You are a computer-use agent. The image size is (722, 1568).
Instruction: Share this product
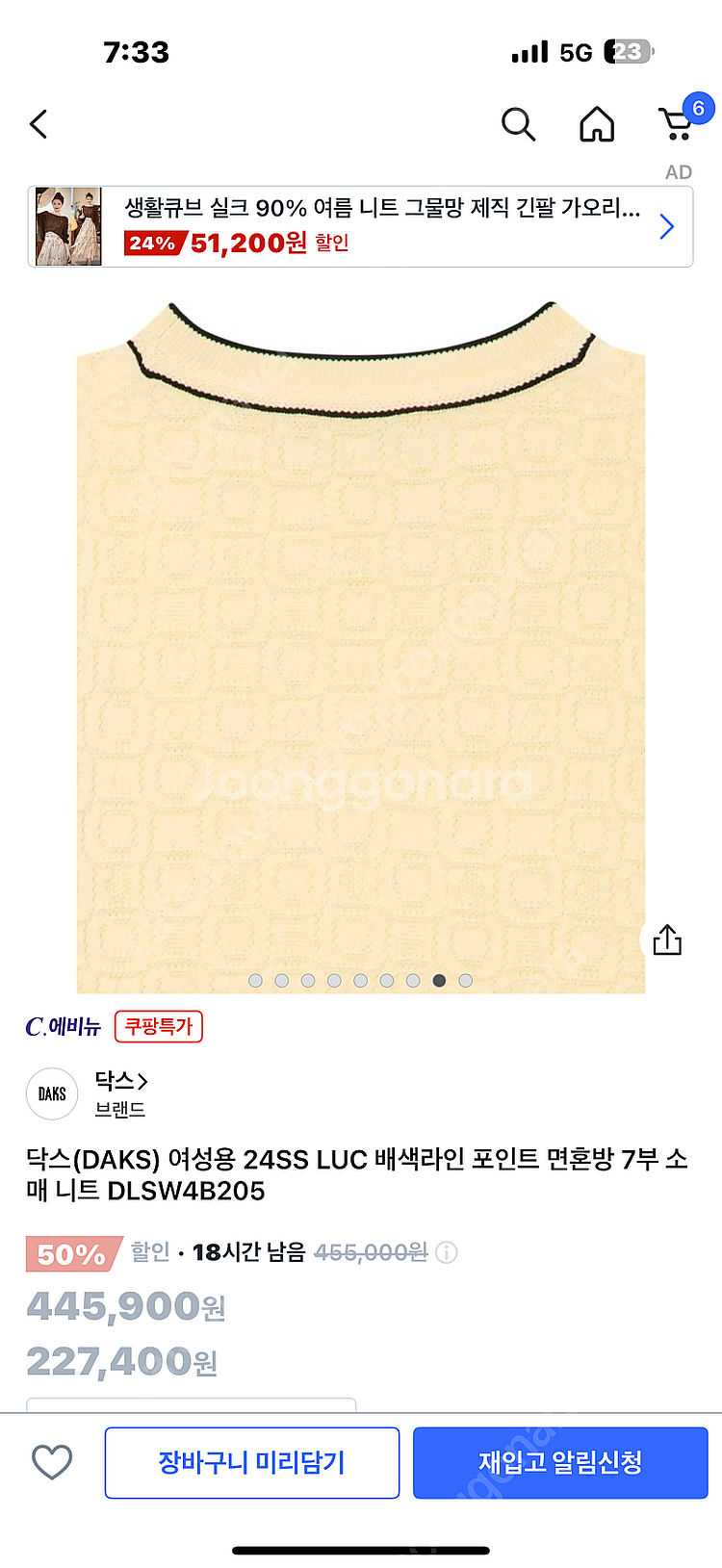click(667, 939)
